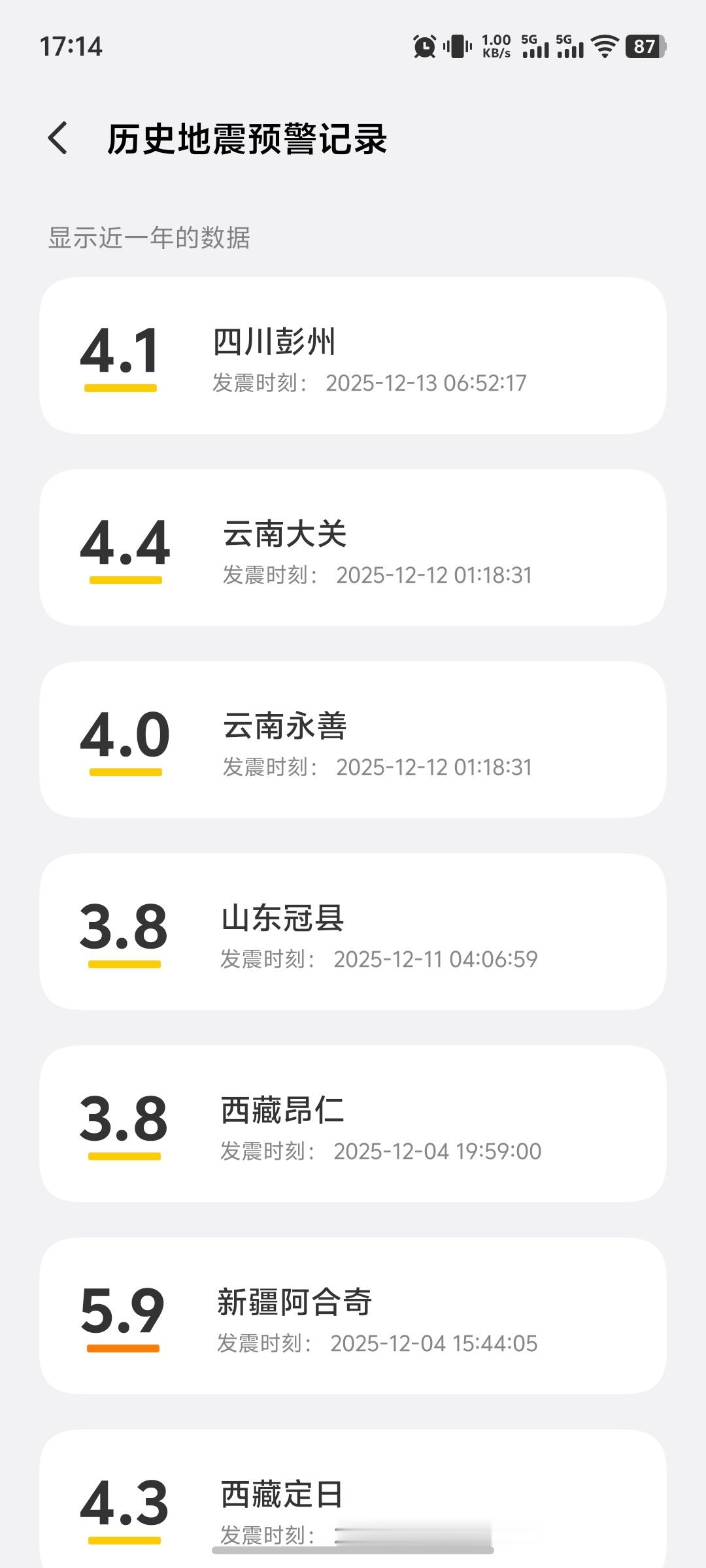Image resolution: width=706 pixels, height=1568 pixels.
Task: Tap the yellow bar under magnitude 4.4
Action: tap(124, 578)
